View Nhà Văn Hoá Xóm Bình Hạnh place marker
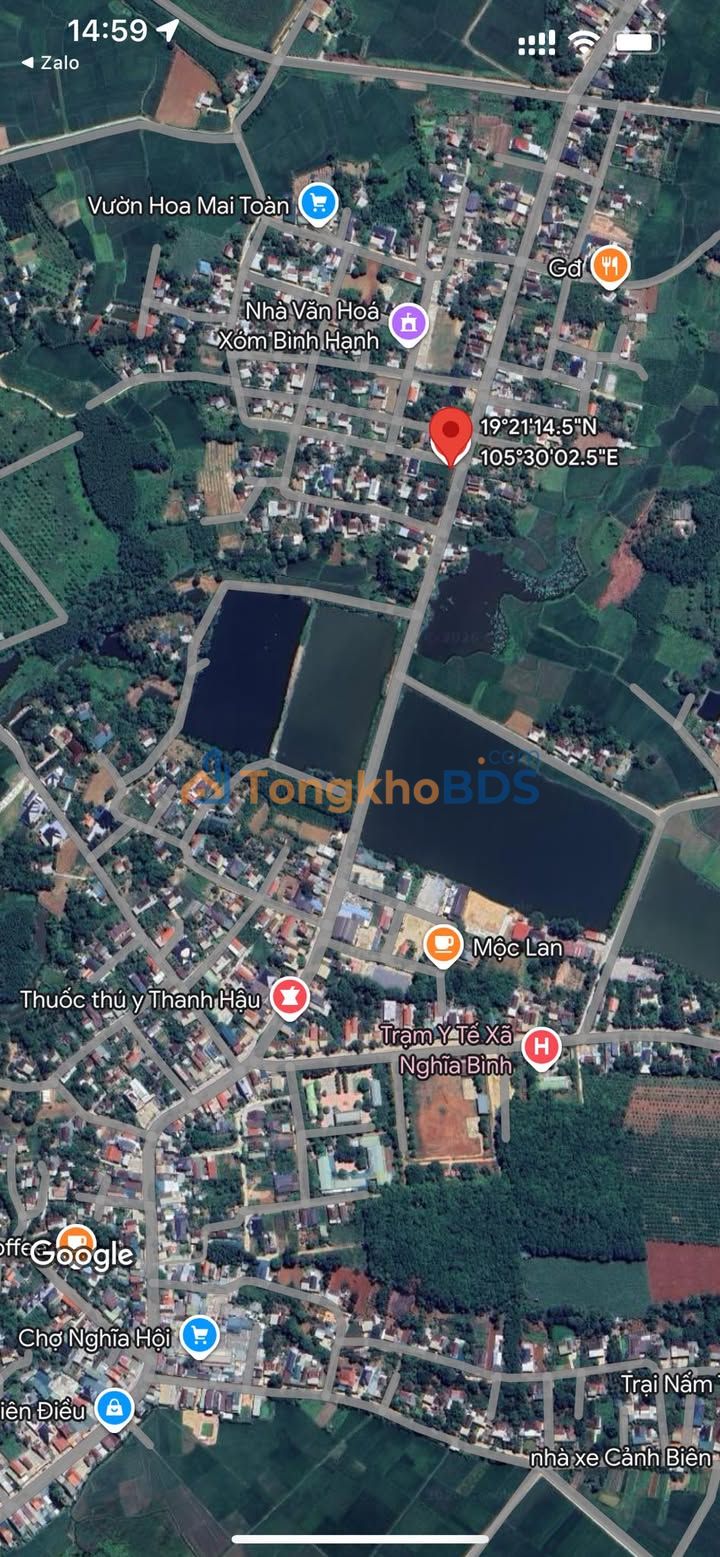This screenshot has width=720, height=1557. [x=408, y=324]
